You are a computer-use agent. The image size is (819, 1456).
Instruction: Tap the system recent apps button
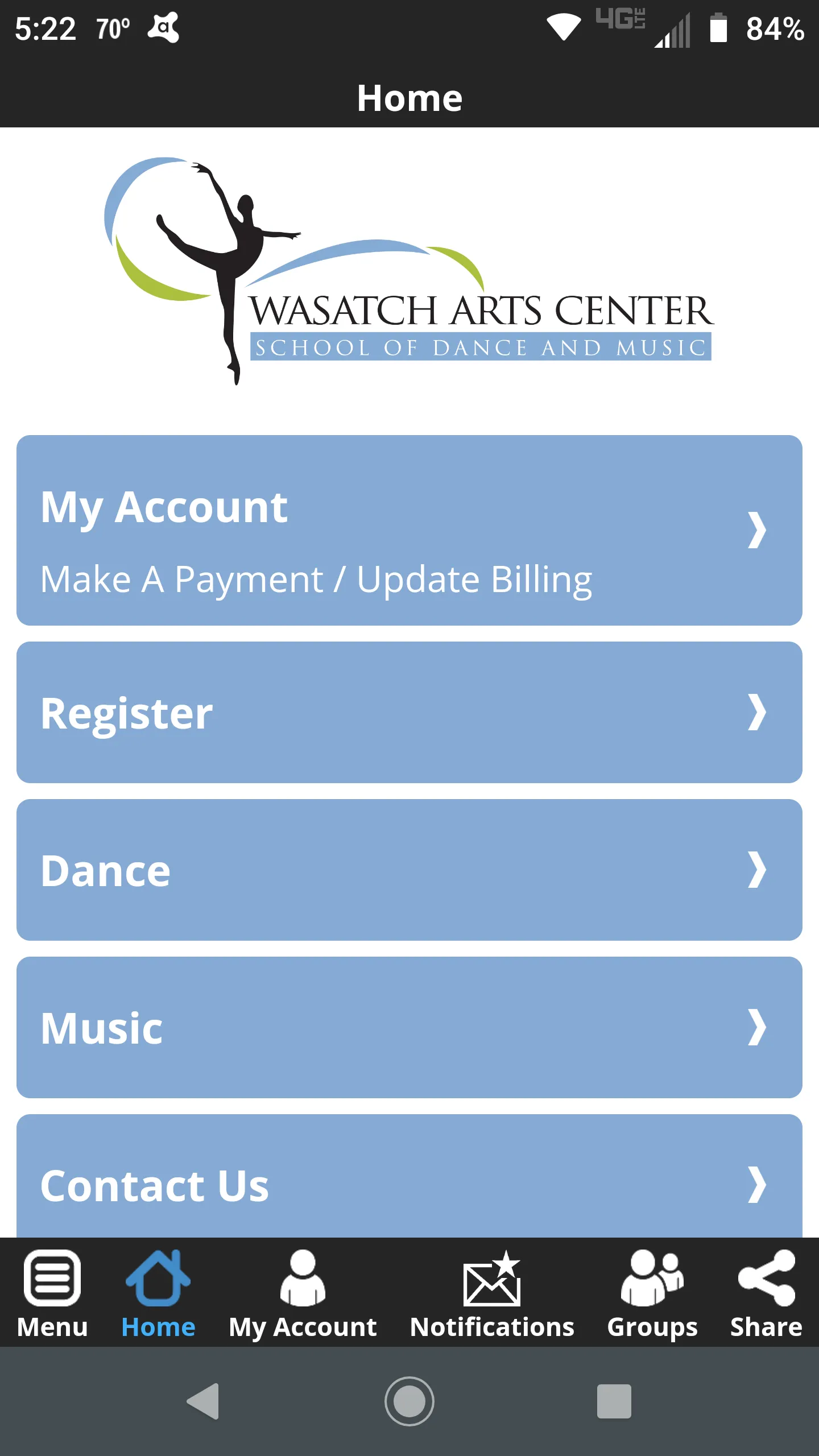tap(614, 1401)
